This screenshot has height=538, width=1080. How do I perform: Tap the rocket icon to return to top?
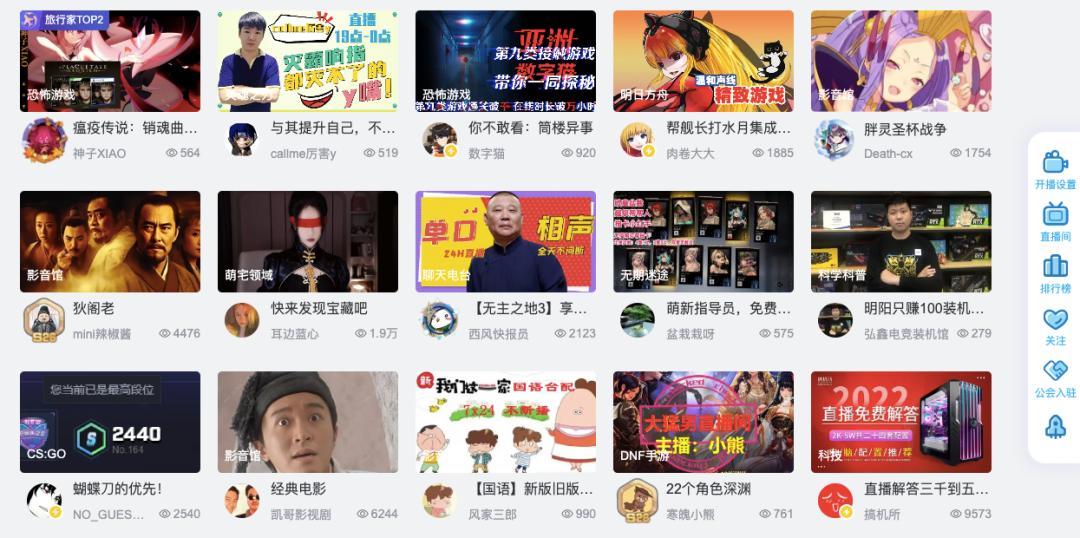click(1055, 427)
